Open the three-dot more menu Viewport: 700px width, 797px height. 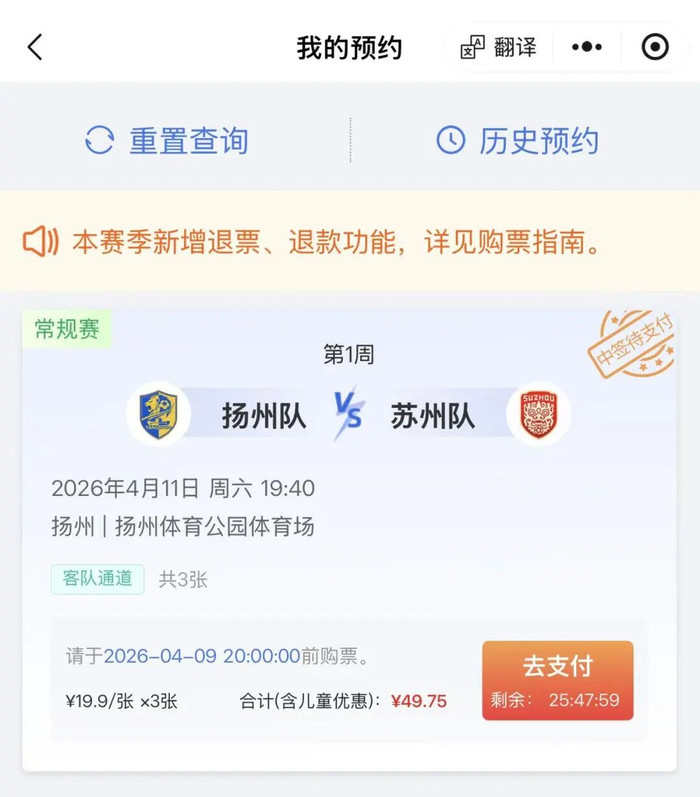[587, 47]
